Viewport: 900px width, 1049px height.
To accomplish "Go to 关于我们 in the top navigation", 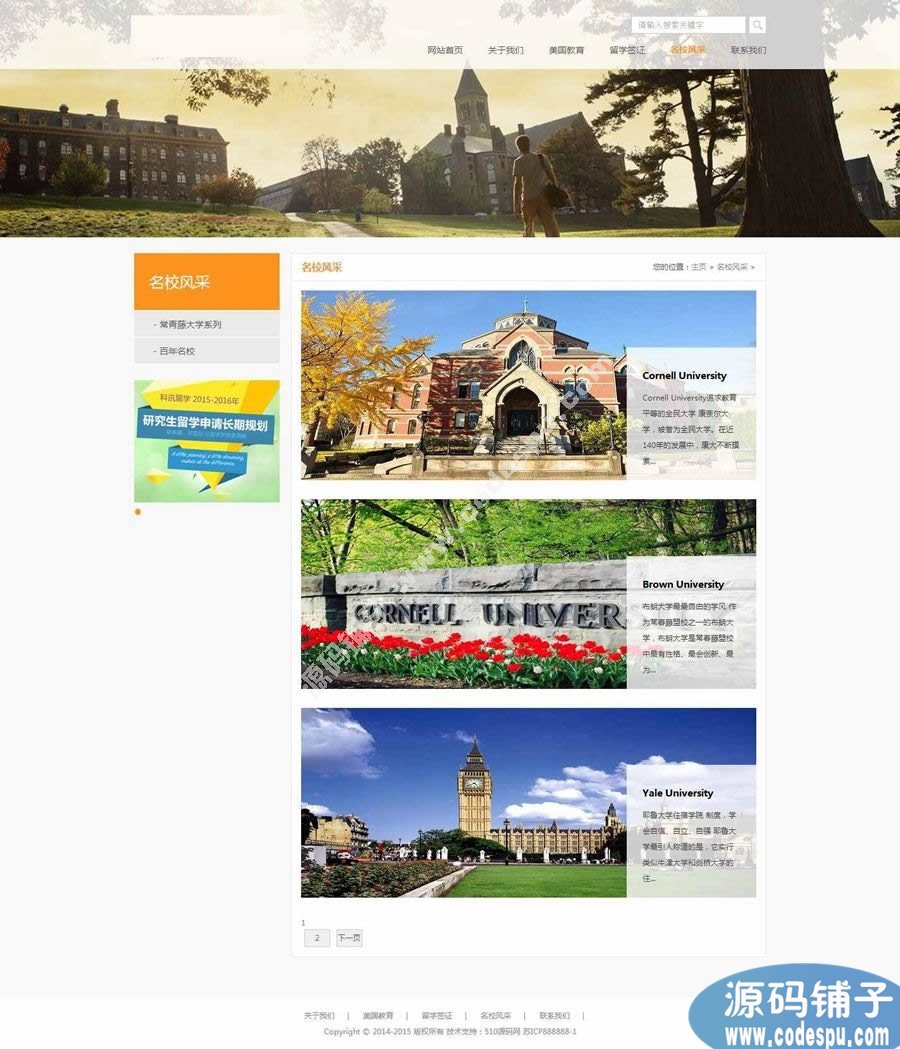I will tap(505, 50).
